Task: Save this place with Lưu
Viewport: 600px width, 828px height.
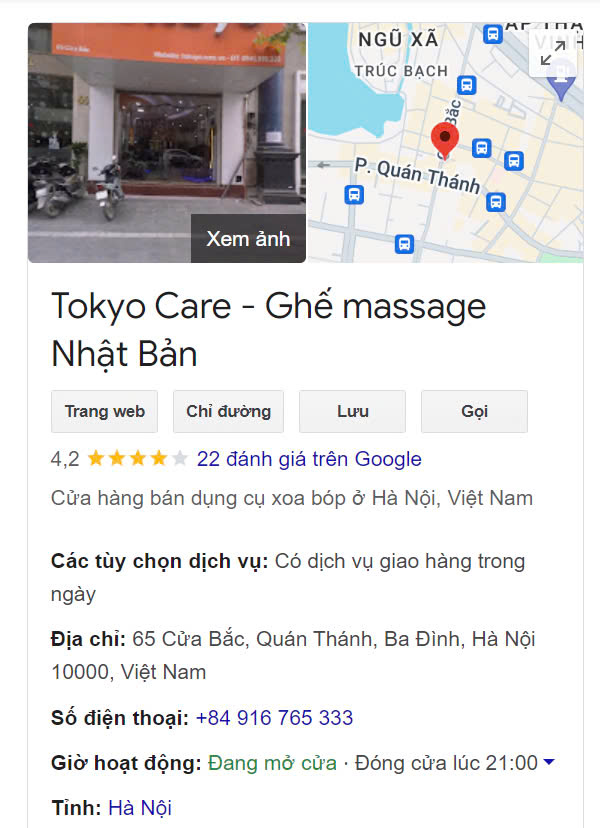Action: coord(352,411)
